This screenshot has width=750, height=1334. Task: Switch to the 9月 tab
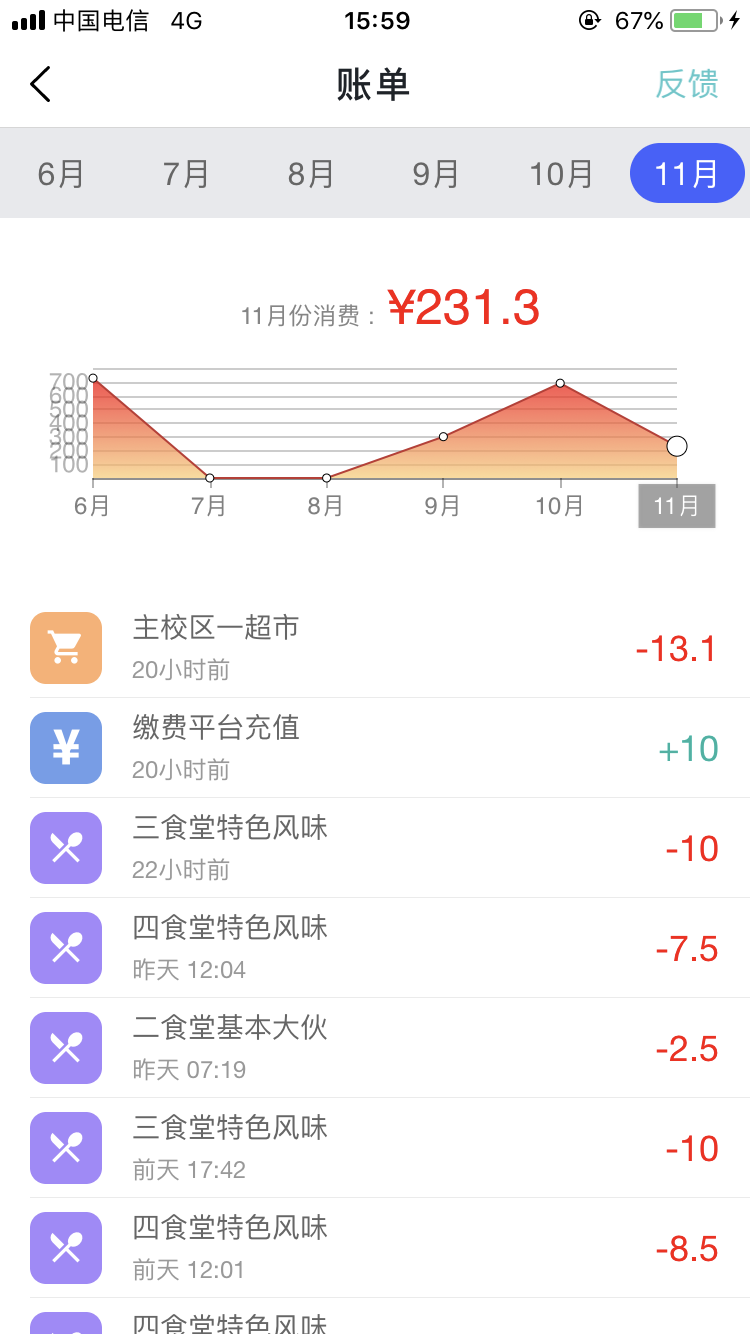coord(436,174)
